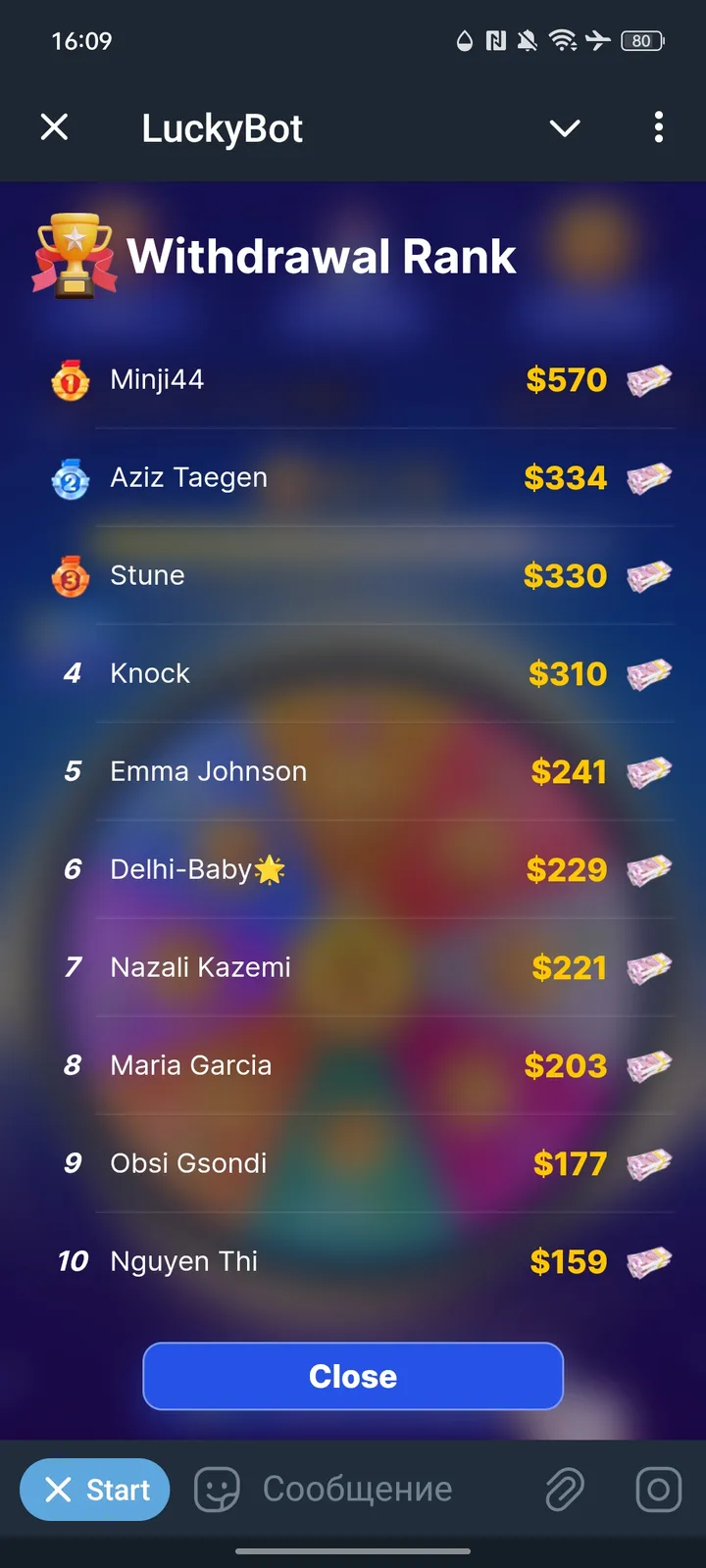Image resolution: width=706 pixels, height=1568 pixels.
Task: Open the sticker and emoji picker
Action: pos(217,1490)
